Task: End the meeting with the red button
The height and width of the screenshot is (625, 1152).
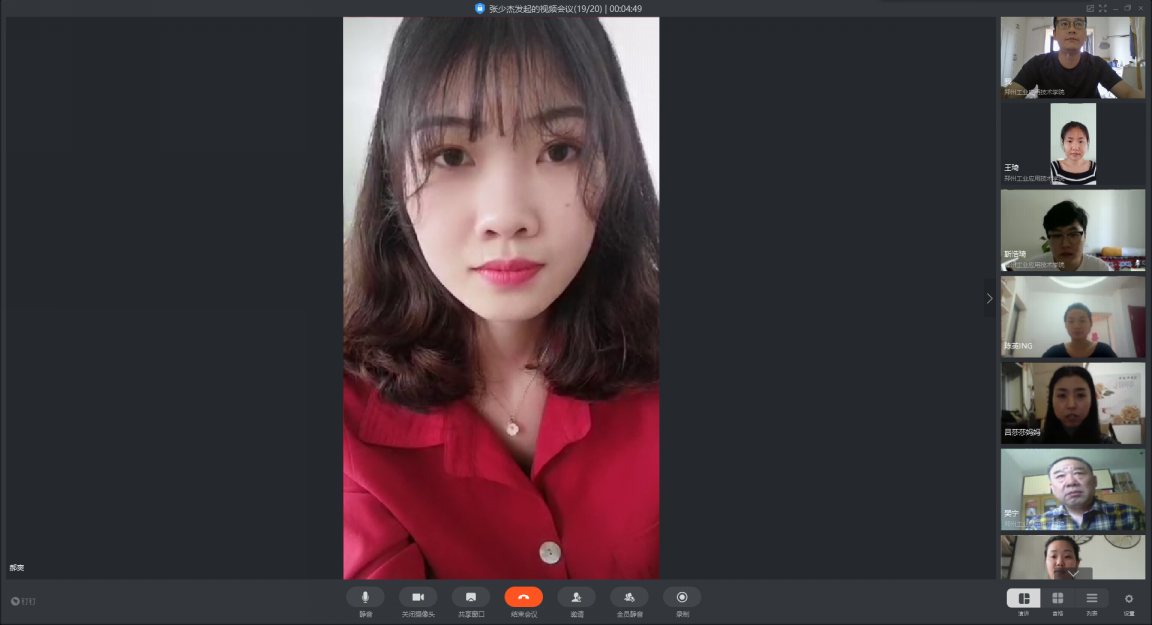Action: point(524,597)
